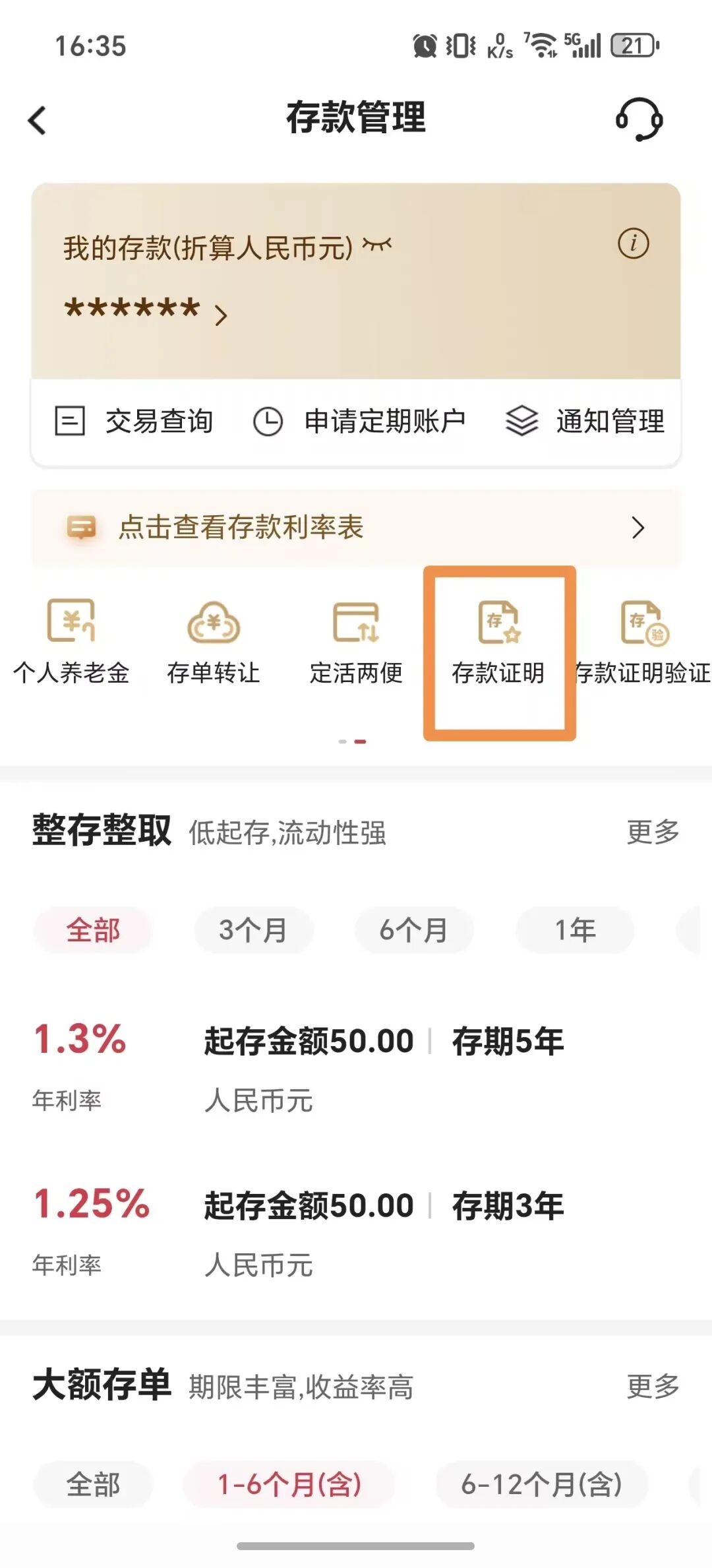Select the 1年 term chip
Screen dimensions: 712x1568
575,930
